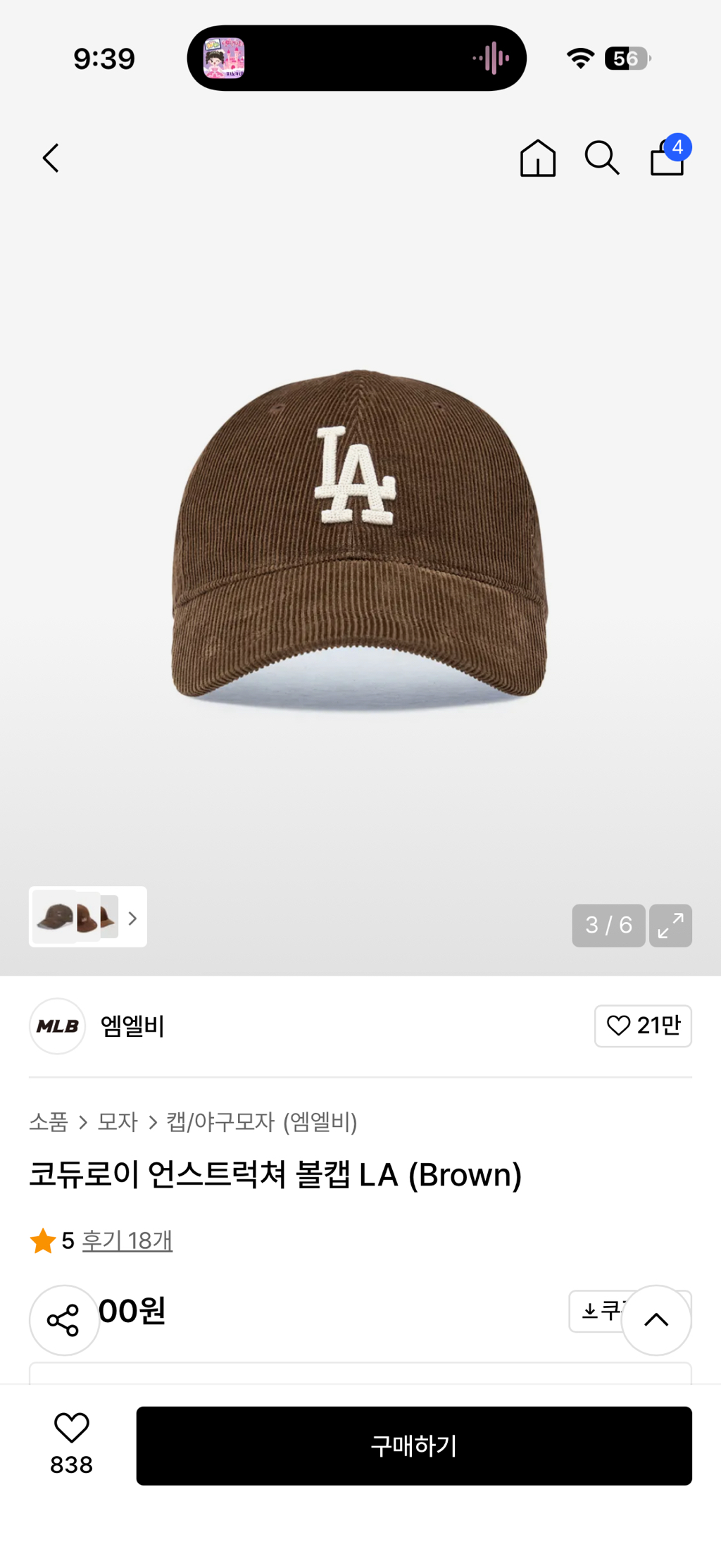Image resolution: width=721 pixels, height=1568 pixels.
Task: Jump back to top of page
Action: (656, 1319)
